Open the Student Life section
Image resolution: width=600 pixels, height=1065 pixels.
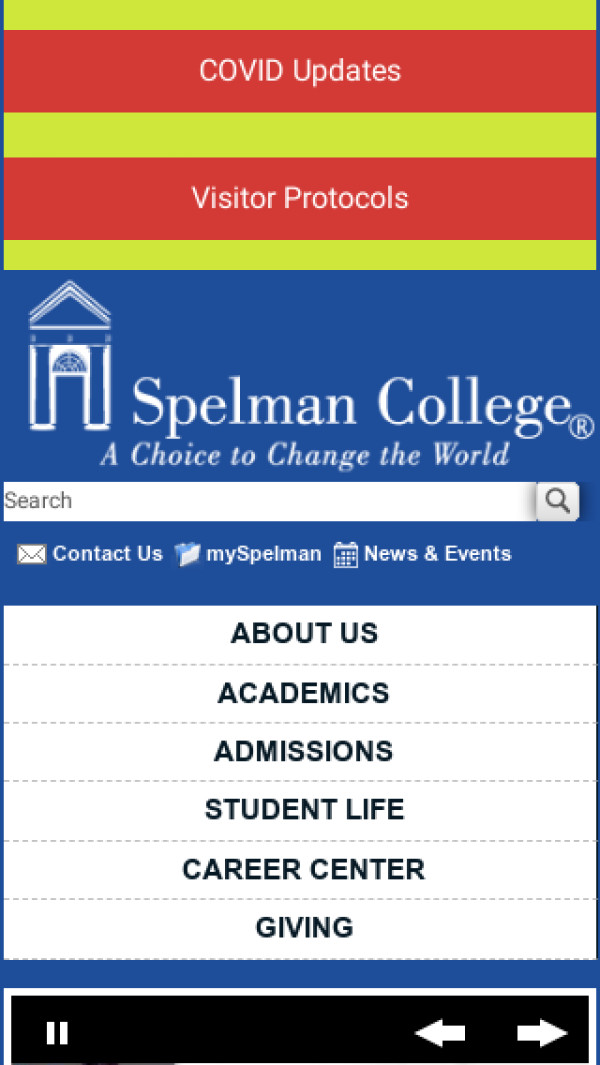pyautogui.click(x=304, y=809)
